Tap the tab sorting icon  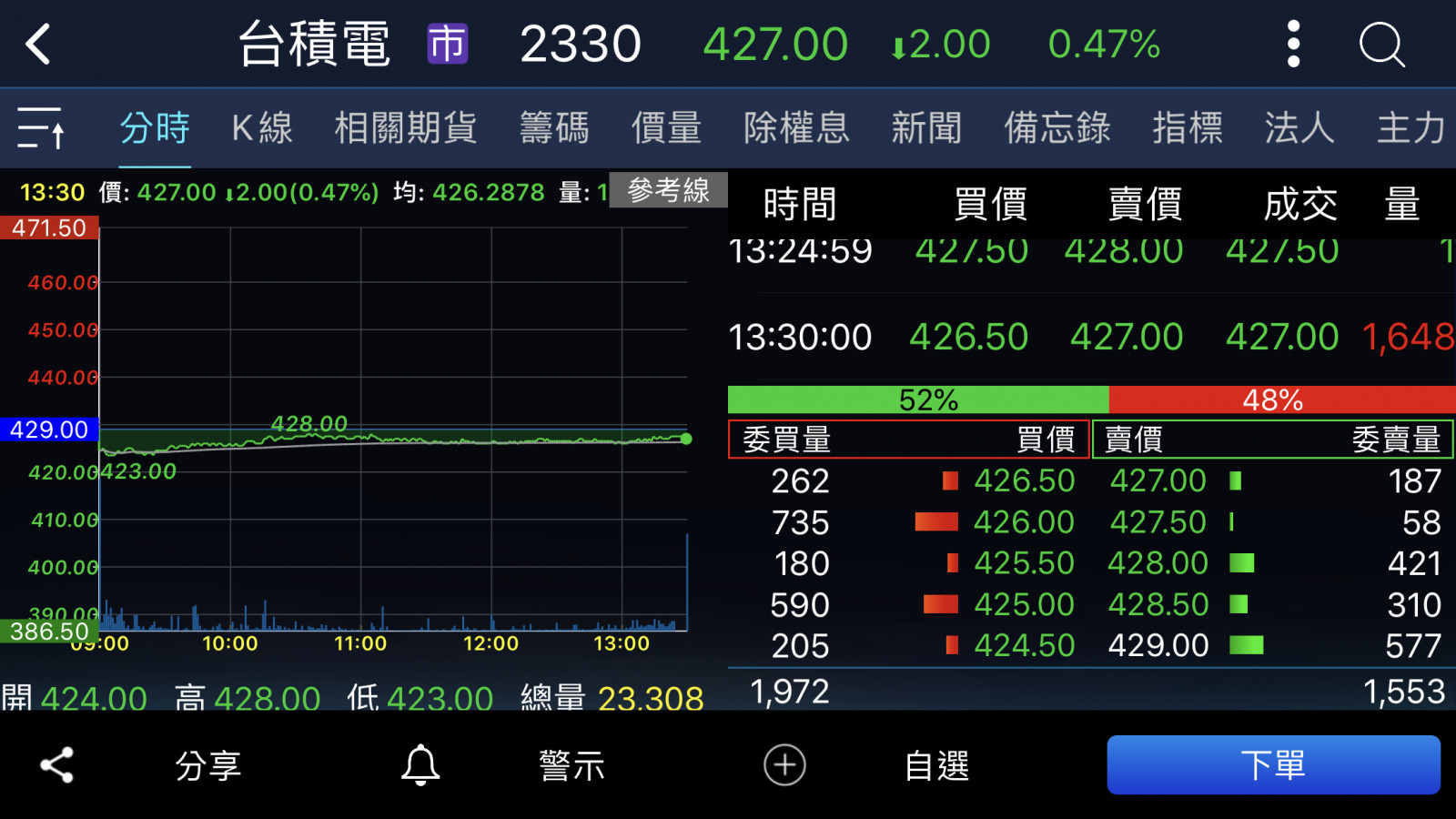pyautogui.click(x=41, y=127)
